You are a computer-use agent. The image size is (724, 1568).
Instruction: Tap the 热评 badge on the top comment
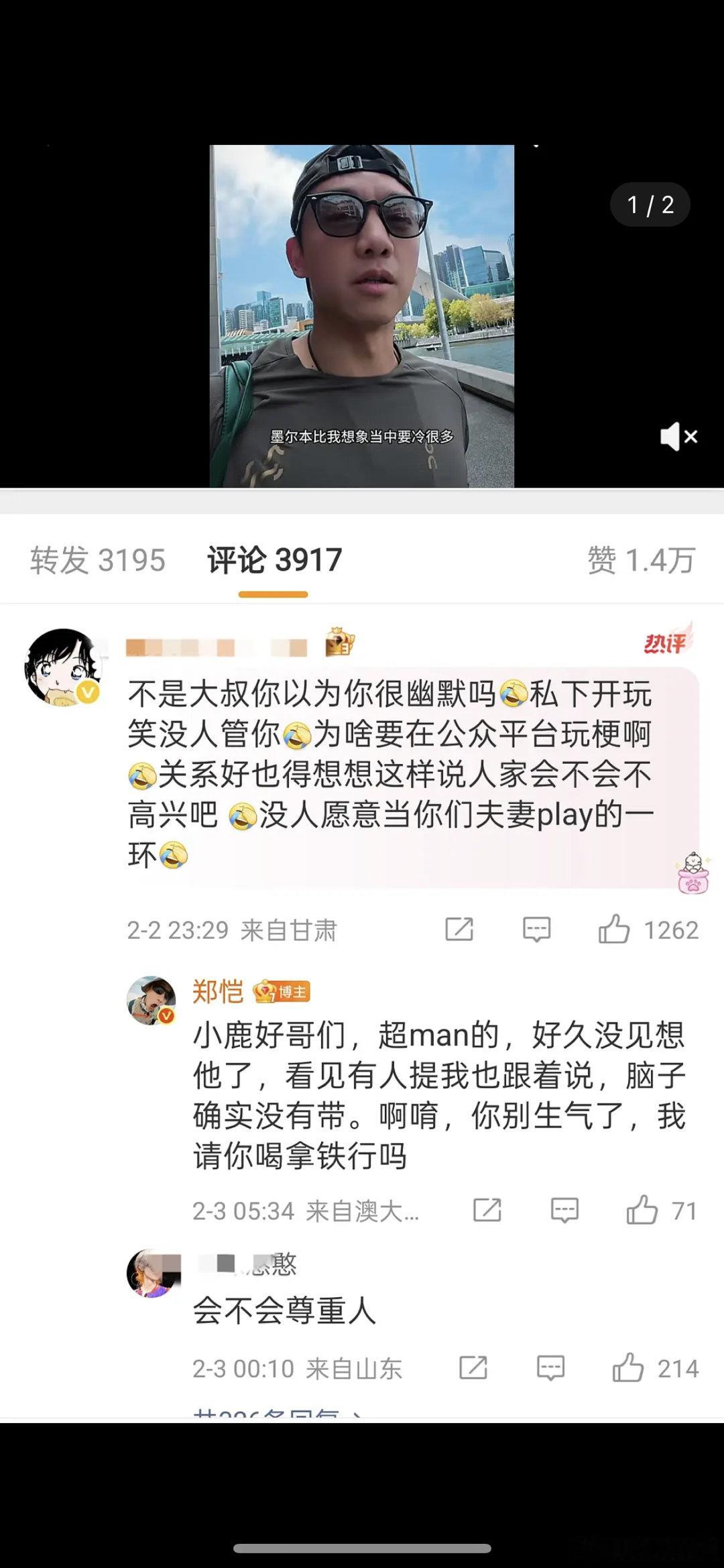pos(664,641)
